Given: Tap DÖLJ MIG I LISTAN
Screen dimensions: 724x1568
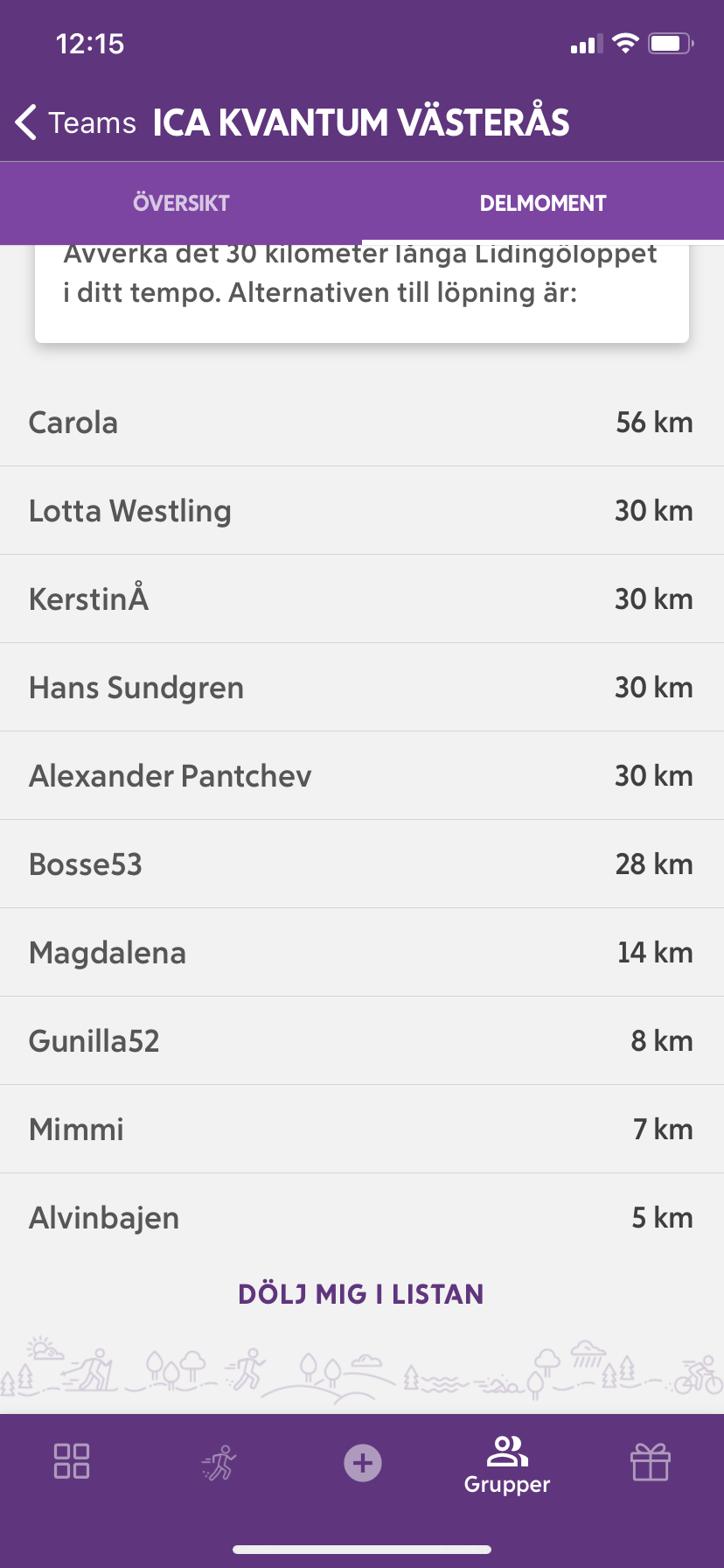Looking at the screenshot, I should pos(361,1294).
